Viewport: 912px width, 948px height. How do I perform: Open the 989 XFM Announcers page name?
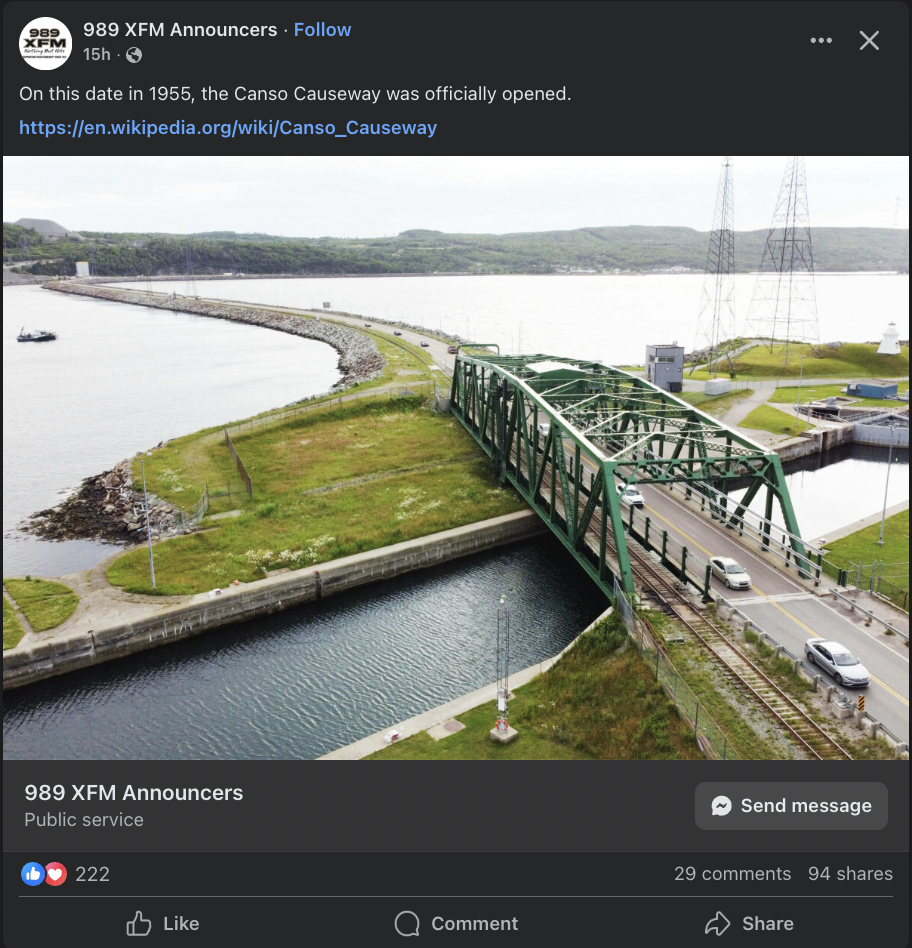click(x=180, y=30)
